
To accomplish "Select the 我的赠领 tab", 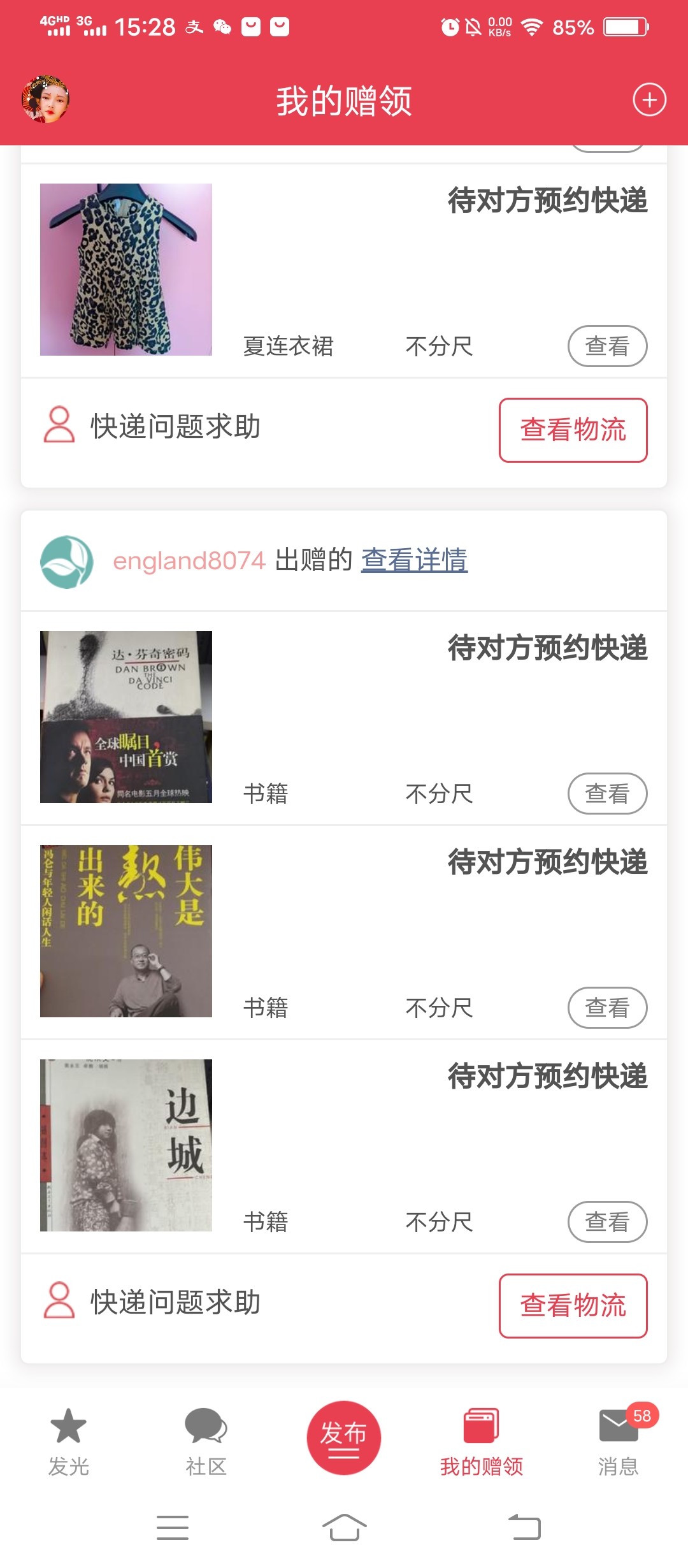I will point(482,1440).
